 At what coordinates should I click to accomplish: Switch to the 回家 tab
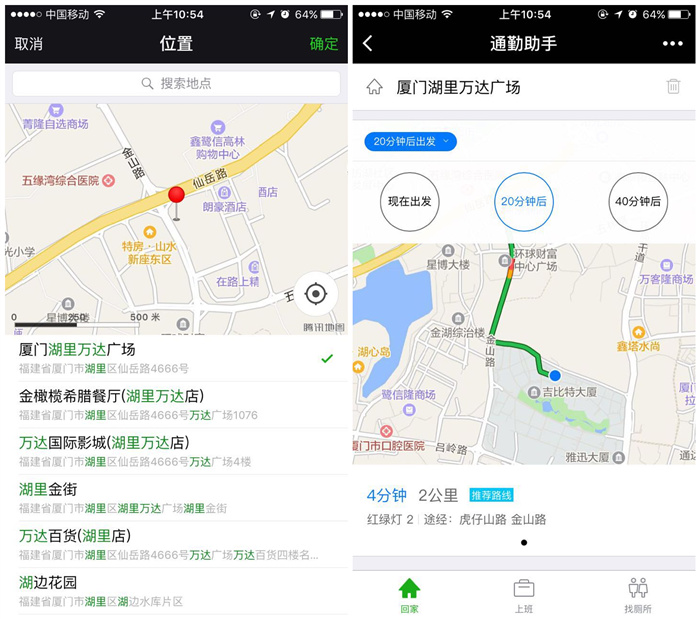[409, 593]
